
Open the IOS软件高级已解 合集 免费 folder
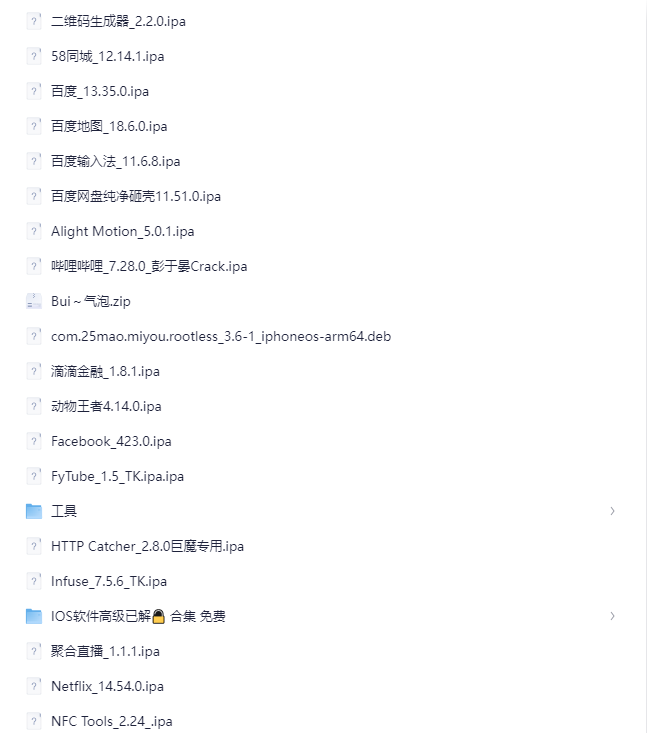coord(138,616)
